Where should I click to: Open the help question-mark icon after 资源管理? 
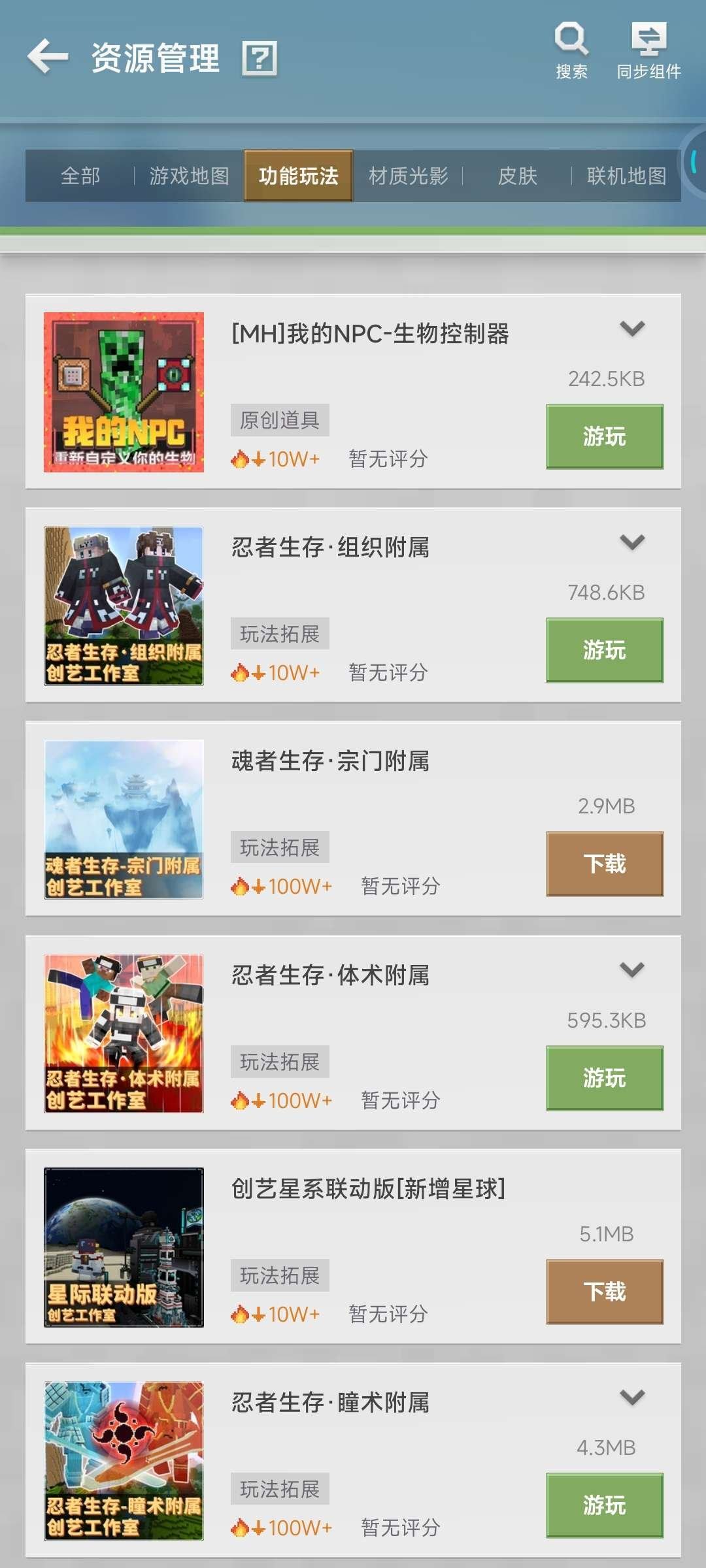pyautogui.click(x=260, y=59)
